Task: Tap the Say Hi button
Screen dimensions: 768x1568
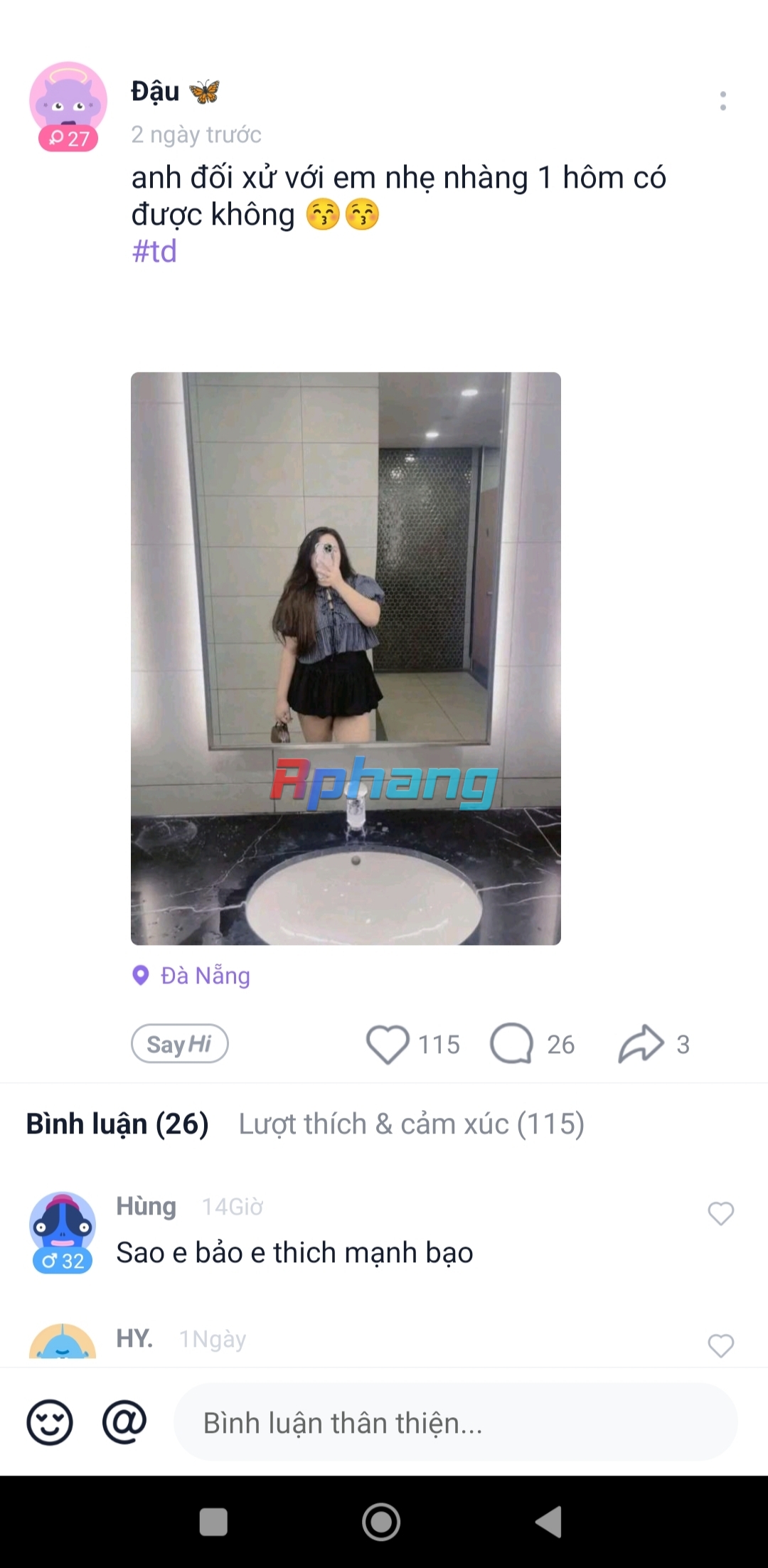Action: coord(180,1044)
